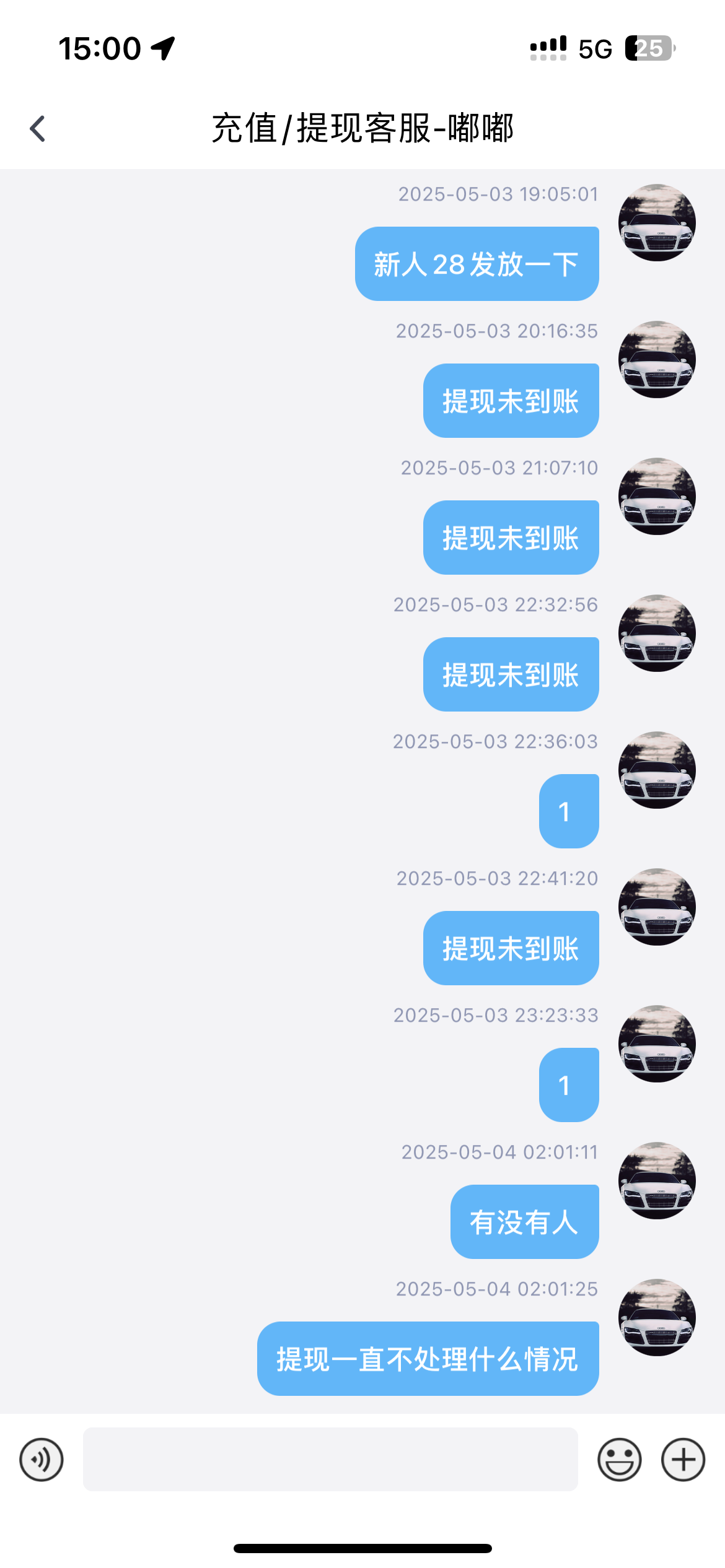Image resolution: width=725 pixels, height=1568 pixels.
Task: Tap the 5G network indicator
Action: (x=594, y=47)
